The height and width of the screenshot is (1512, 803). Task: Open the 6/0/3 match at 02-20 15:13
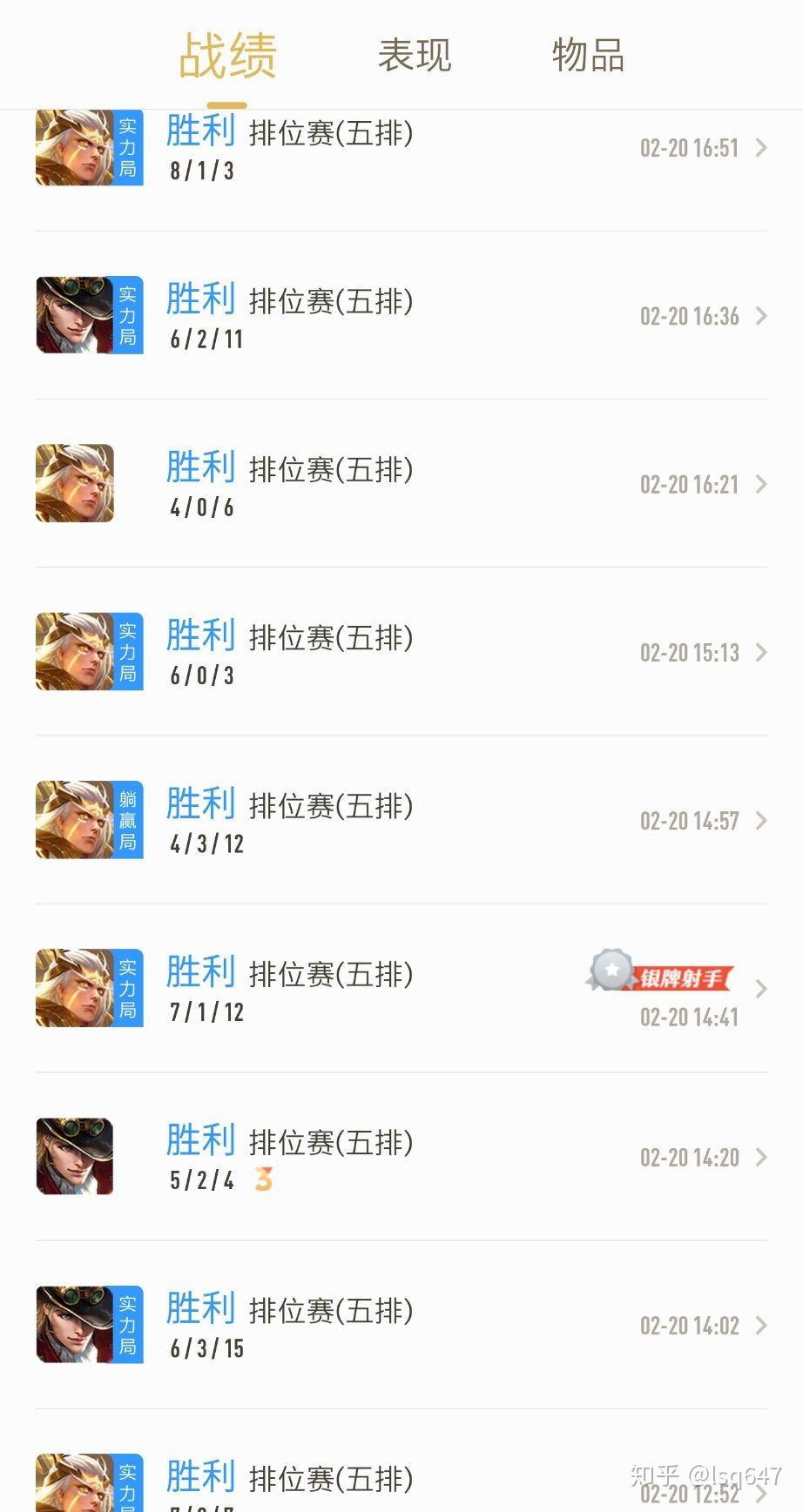pos(401,652)
